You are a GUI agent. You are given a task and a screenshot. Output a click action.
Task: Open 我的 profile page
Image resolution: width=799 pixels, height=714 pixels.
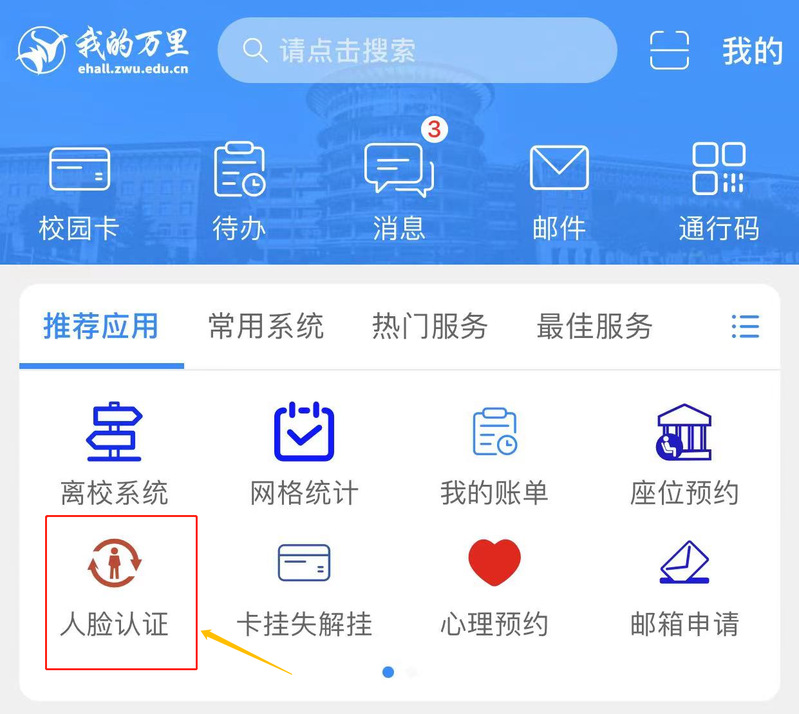coord(752,50)
